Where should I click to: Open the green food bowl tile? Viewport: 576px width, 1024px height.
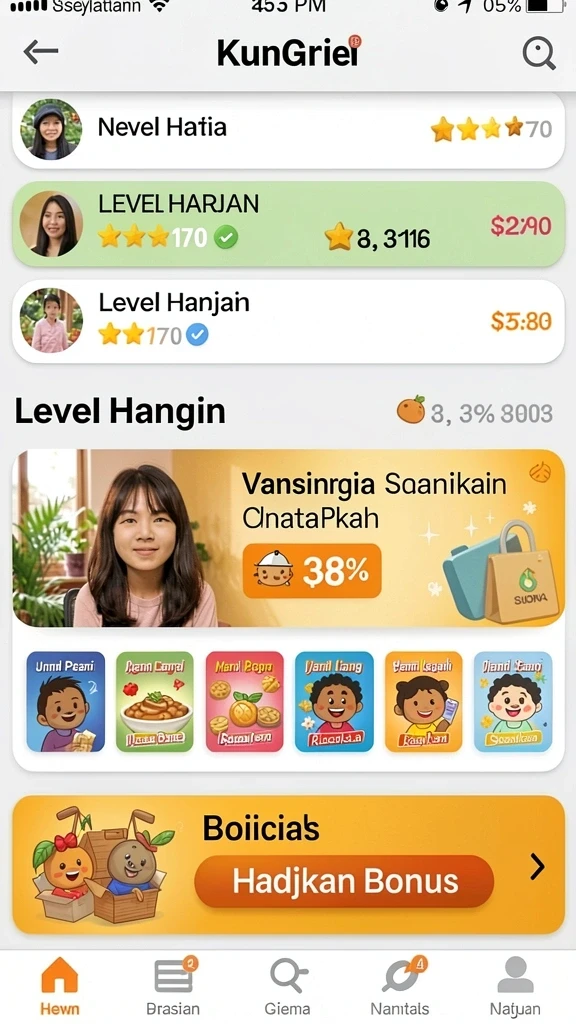pos(155,701)
